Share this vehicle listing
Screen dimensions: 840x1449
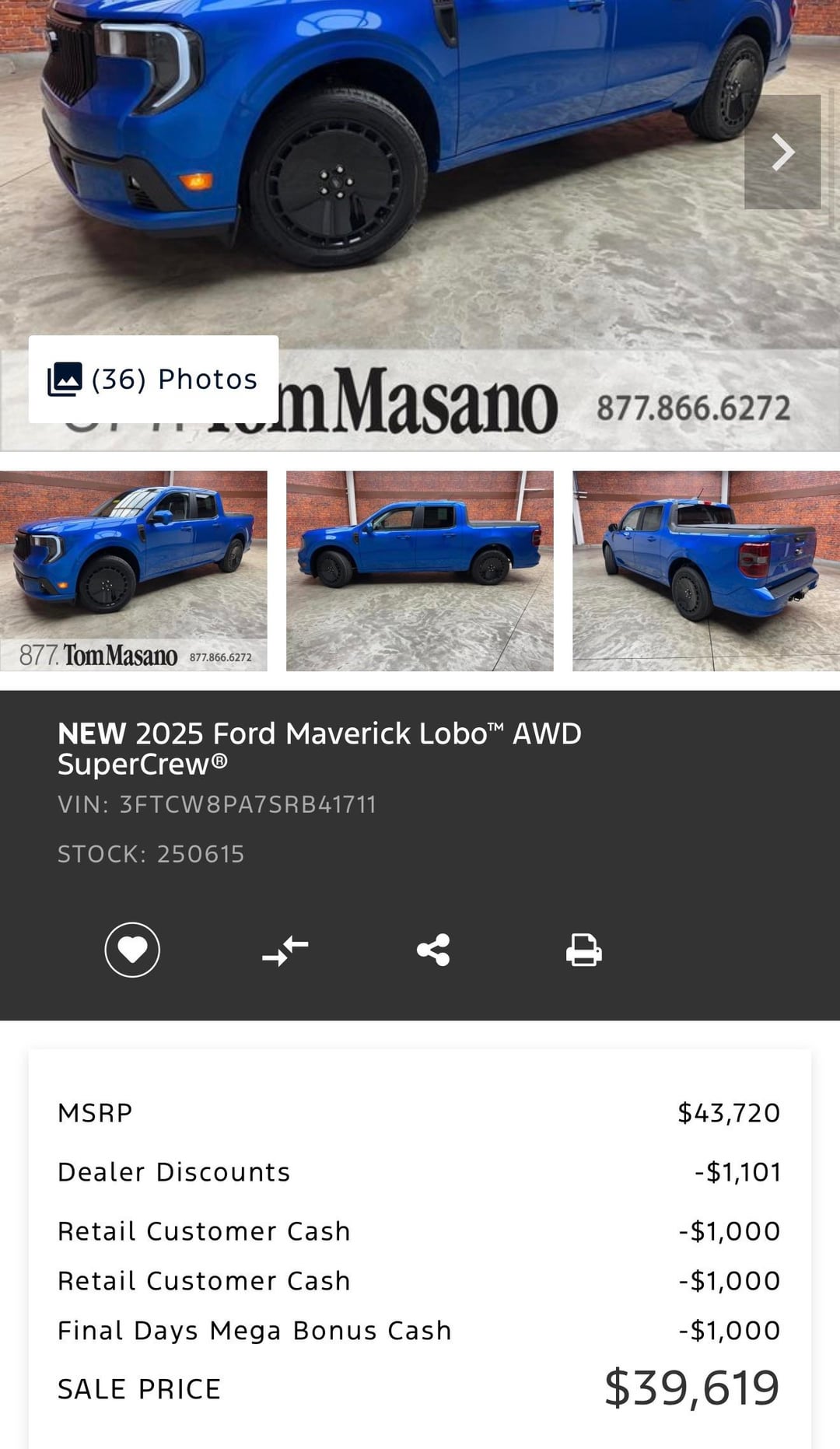pyautogui.click(x=433, y=950)
